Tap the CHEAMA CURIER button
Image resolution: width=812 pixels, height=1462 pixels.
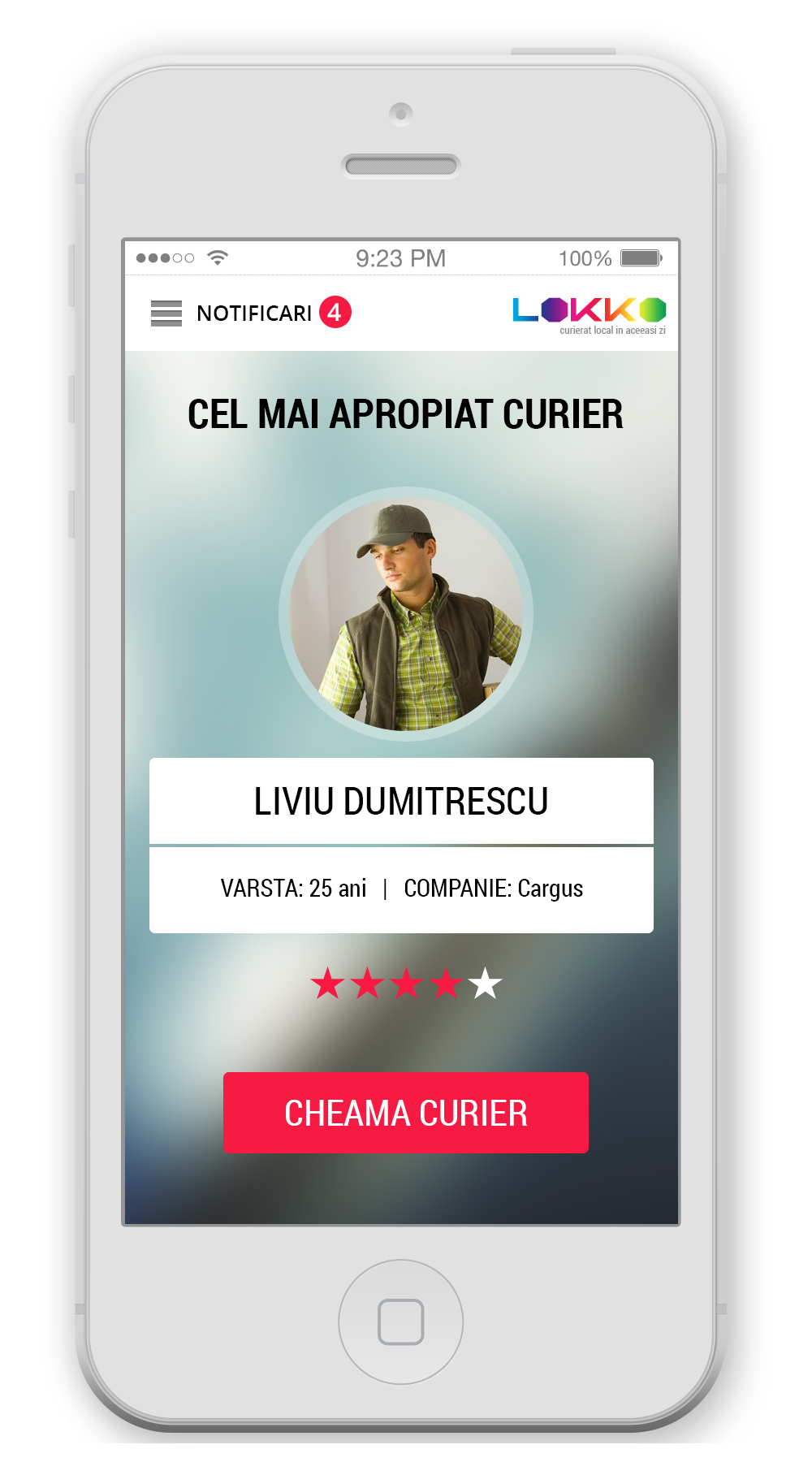[406, 1113]
